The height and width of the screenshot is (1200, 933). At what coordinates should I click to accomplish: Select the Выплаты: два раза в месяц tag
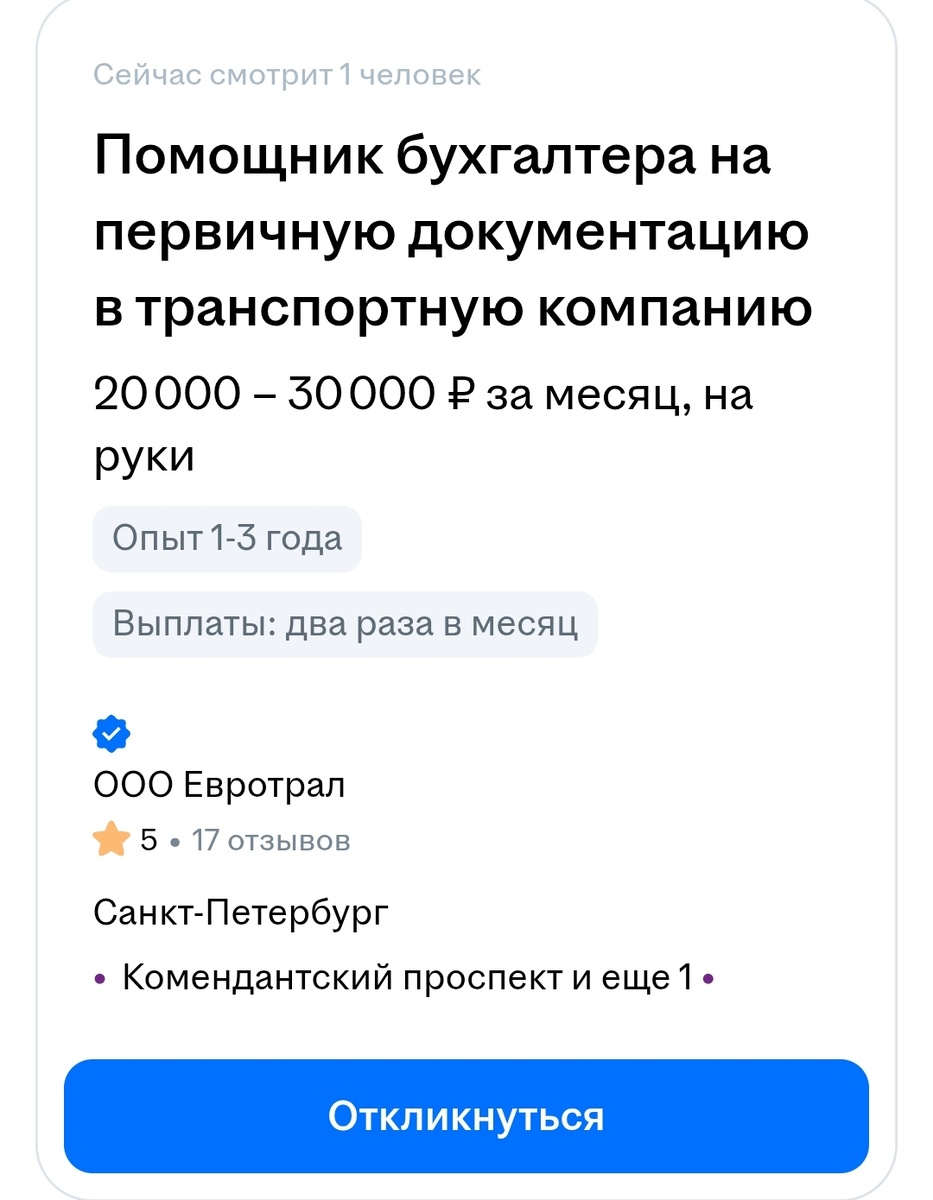345,624
